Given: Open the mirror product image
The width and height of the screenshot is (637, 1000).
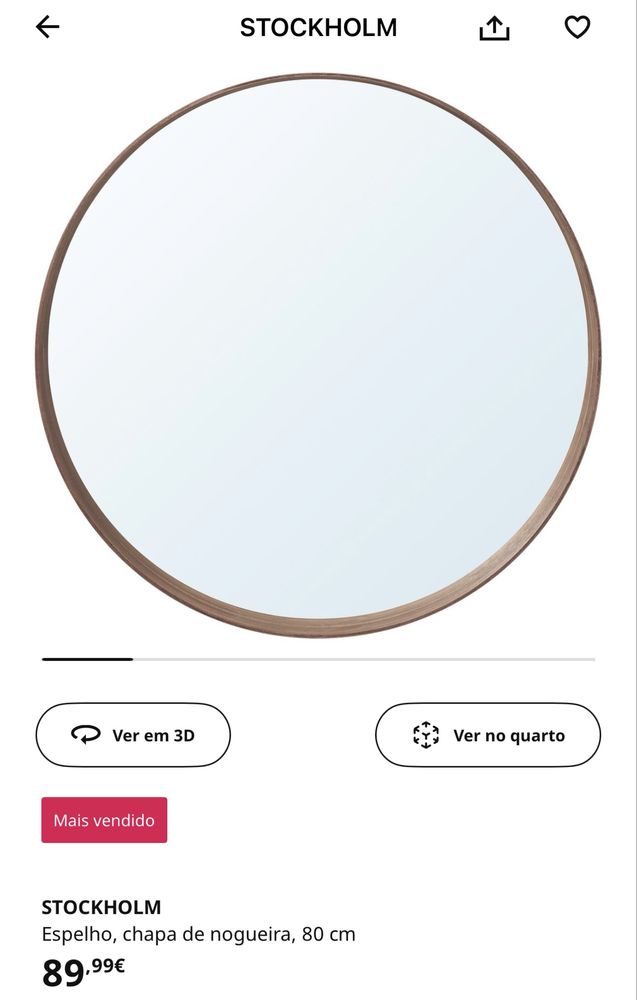Looking at the screenshot, I should tap(318, 355).
